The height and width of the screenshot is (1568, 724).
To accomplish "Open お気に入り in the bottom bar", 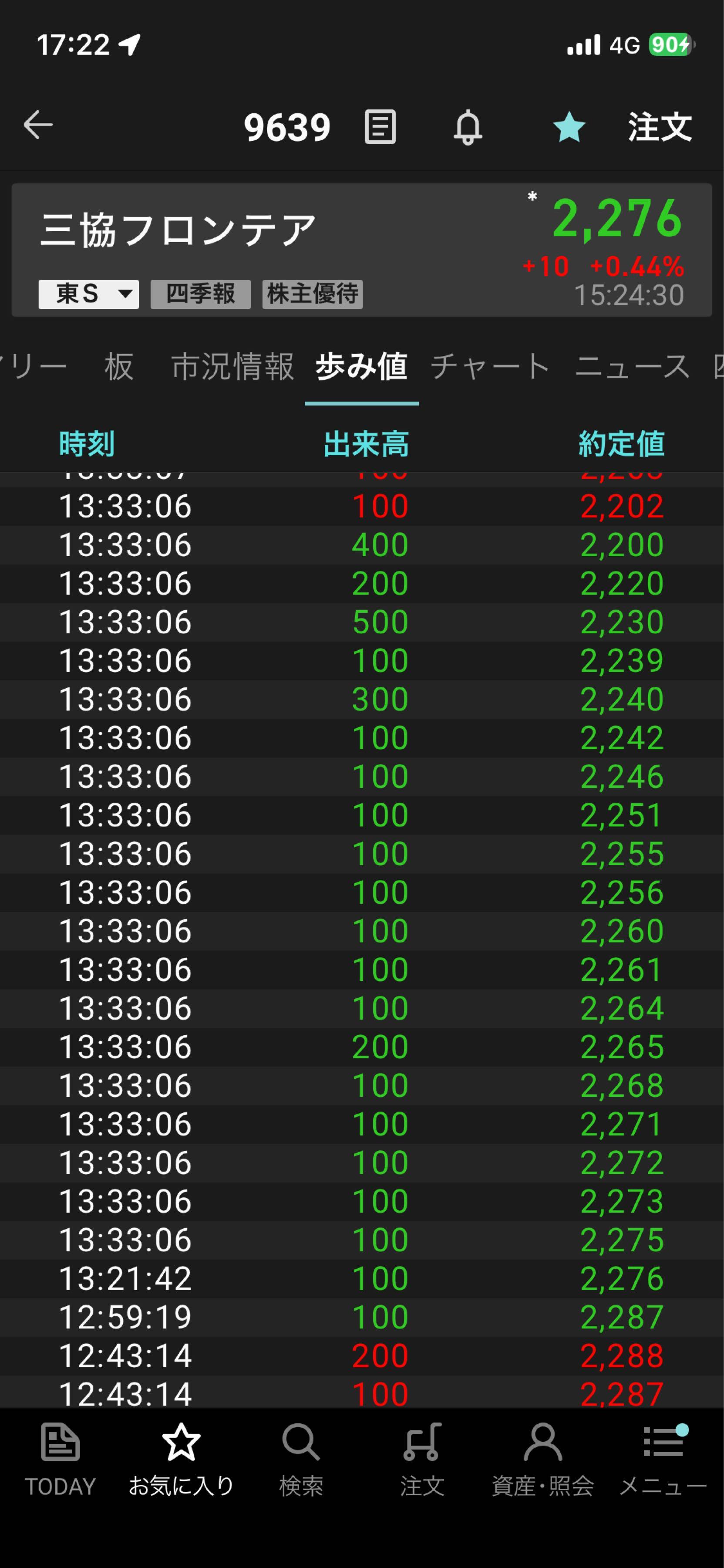I will point(181,1460).
